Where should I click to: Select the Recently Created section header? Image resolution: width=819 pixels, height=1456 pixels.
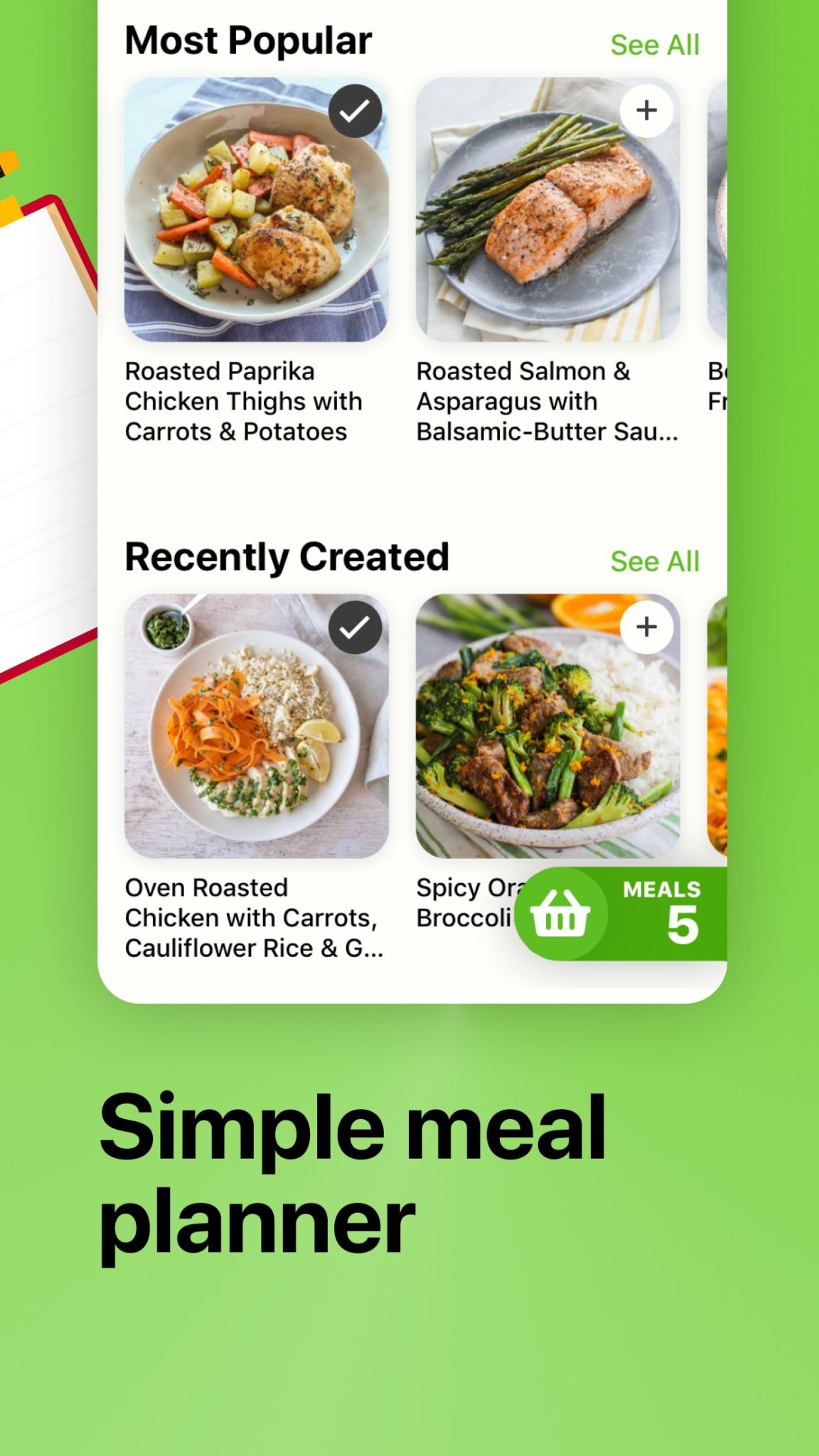[x=287, y=557]
